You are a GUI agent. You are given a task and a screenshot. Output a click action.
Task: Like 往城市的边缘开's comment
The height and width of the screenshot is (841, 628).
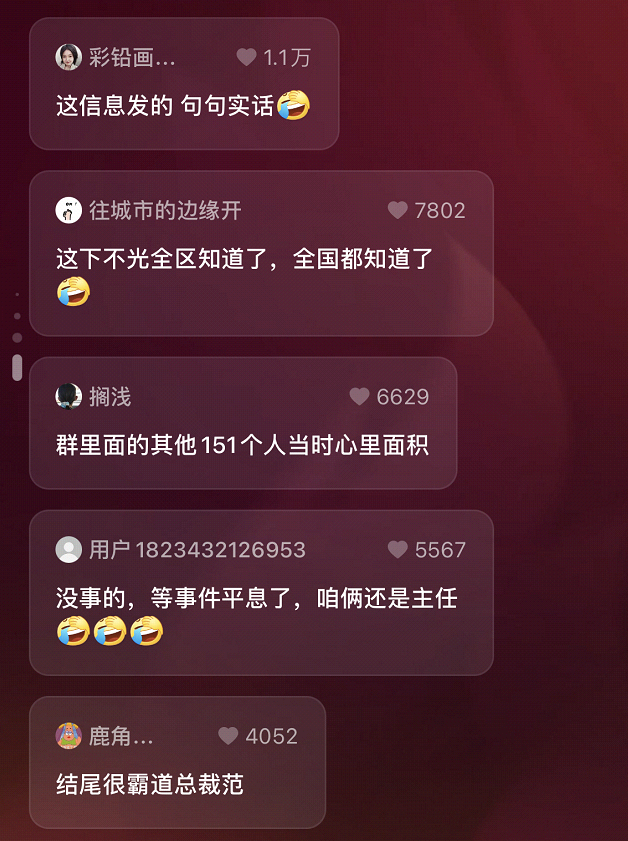tap(398, 210)
